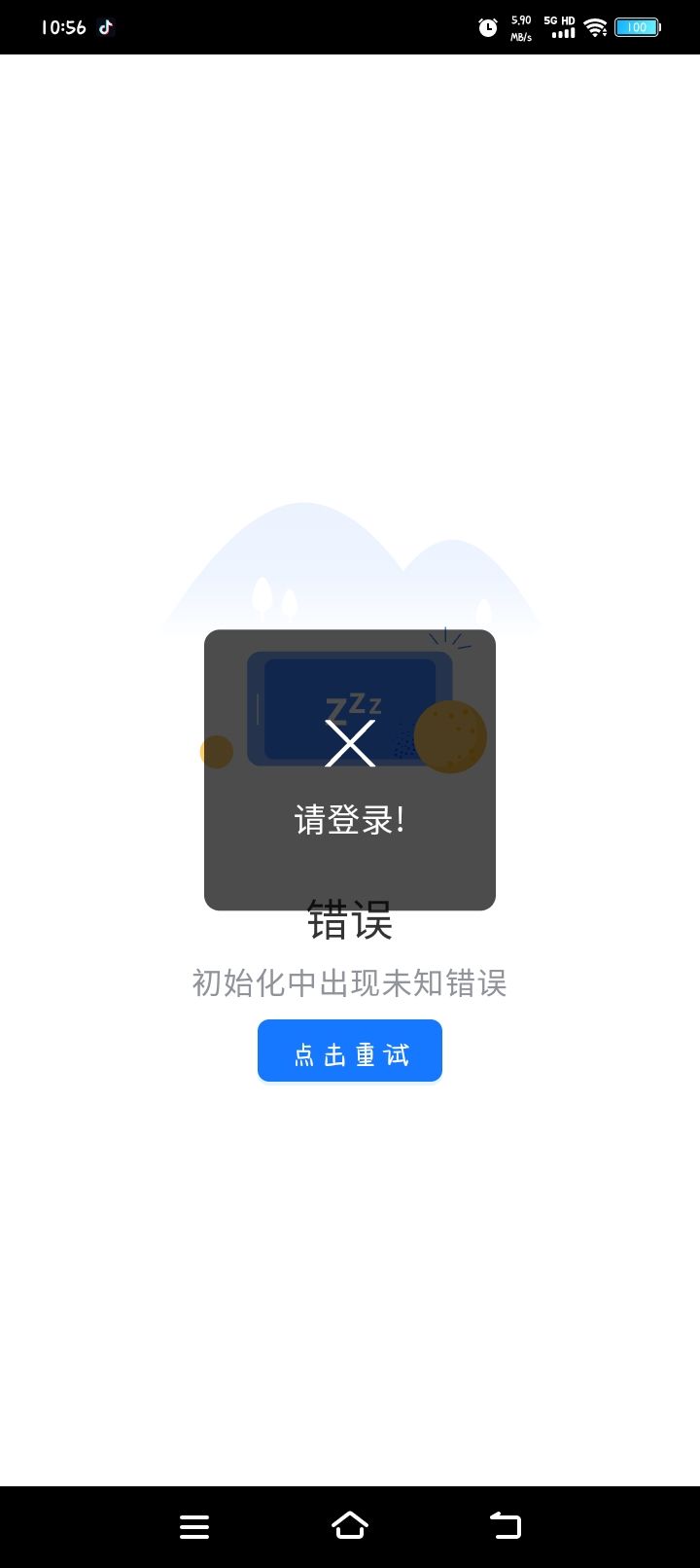Tap the sleeping phone illustration with Zzz

[348, 710]
